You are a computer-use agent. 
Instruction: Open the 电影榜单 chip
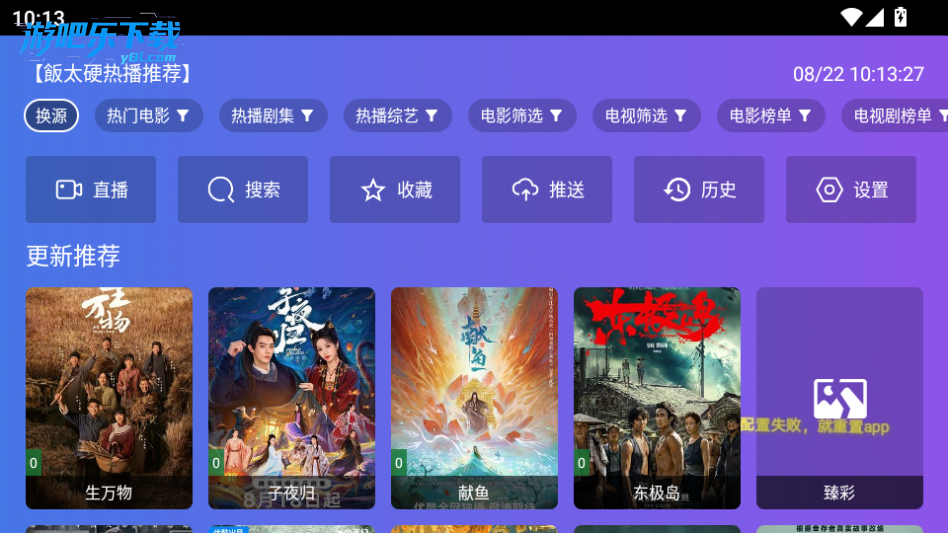coord(770,116)
